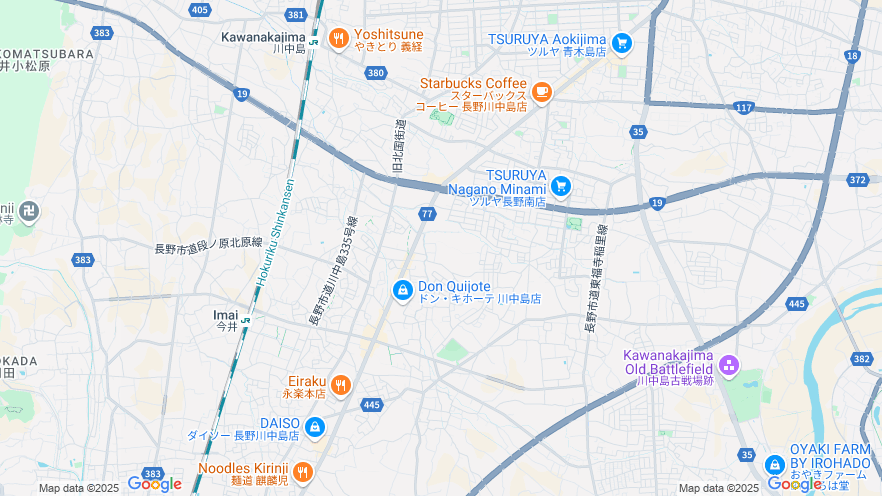Open the TSURUYA Nagano Minami marker
Viewport: 882px width, 496px height.
coord(560,185)
